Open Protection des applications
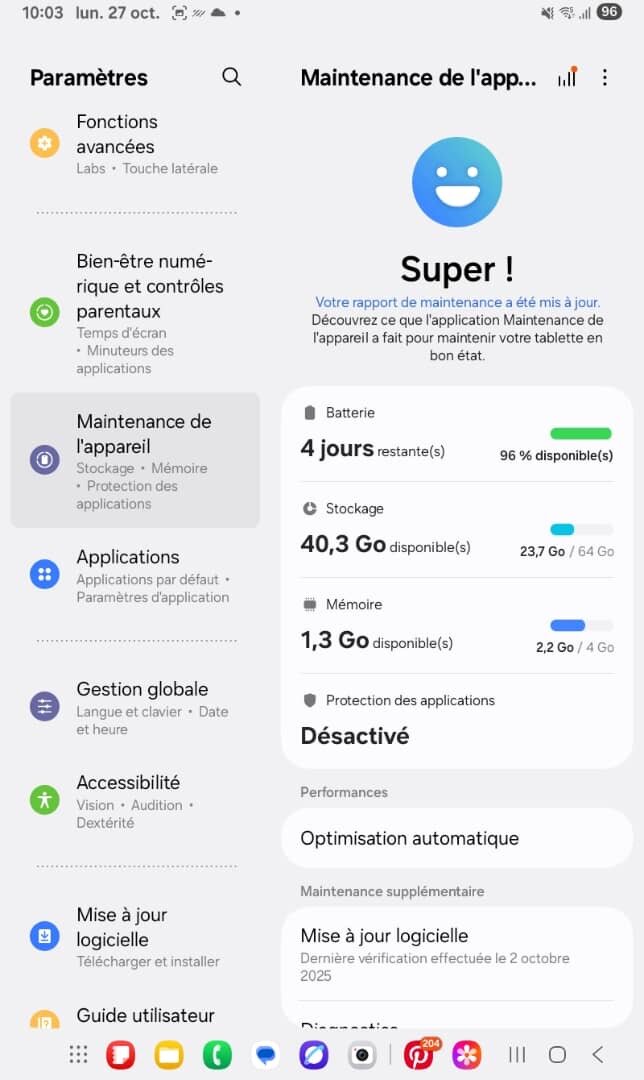This screenshot has height=1080, width=644. click(x=456, y=721)
